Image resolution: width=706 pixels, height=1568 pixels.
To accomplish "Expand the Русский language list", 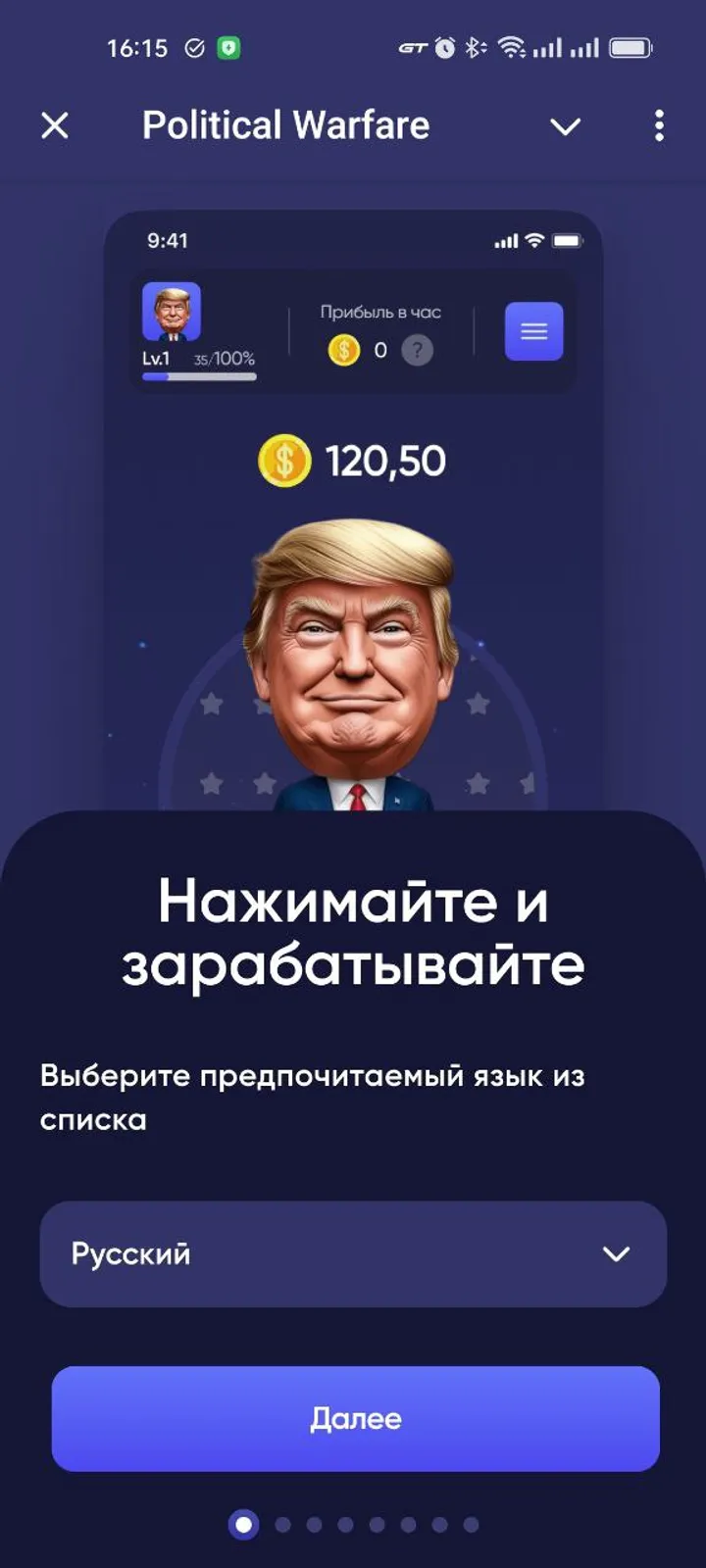I will 615,1254.
